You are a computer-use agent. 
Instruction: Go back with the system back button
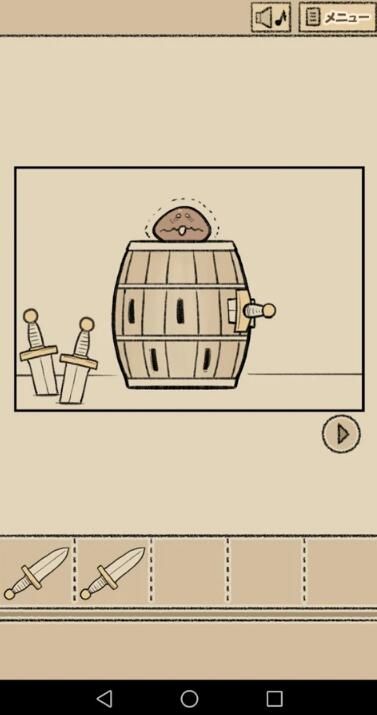104,698
